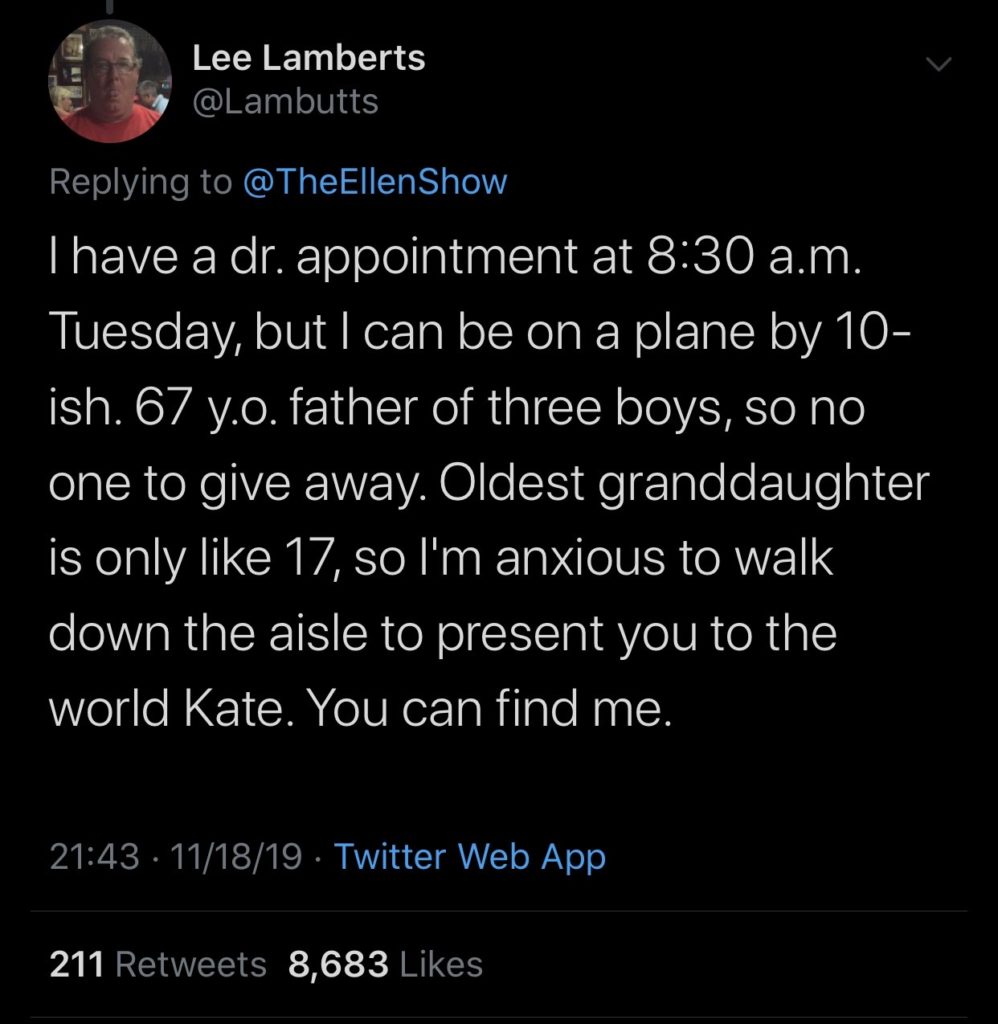Expand the tweet options chevron
The width and height of the screenshot is (998, 1024).
click(937, 65)
